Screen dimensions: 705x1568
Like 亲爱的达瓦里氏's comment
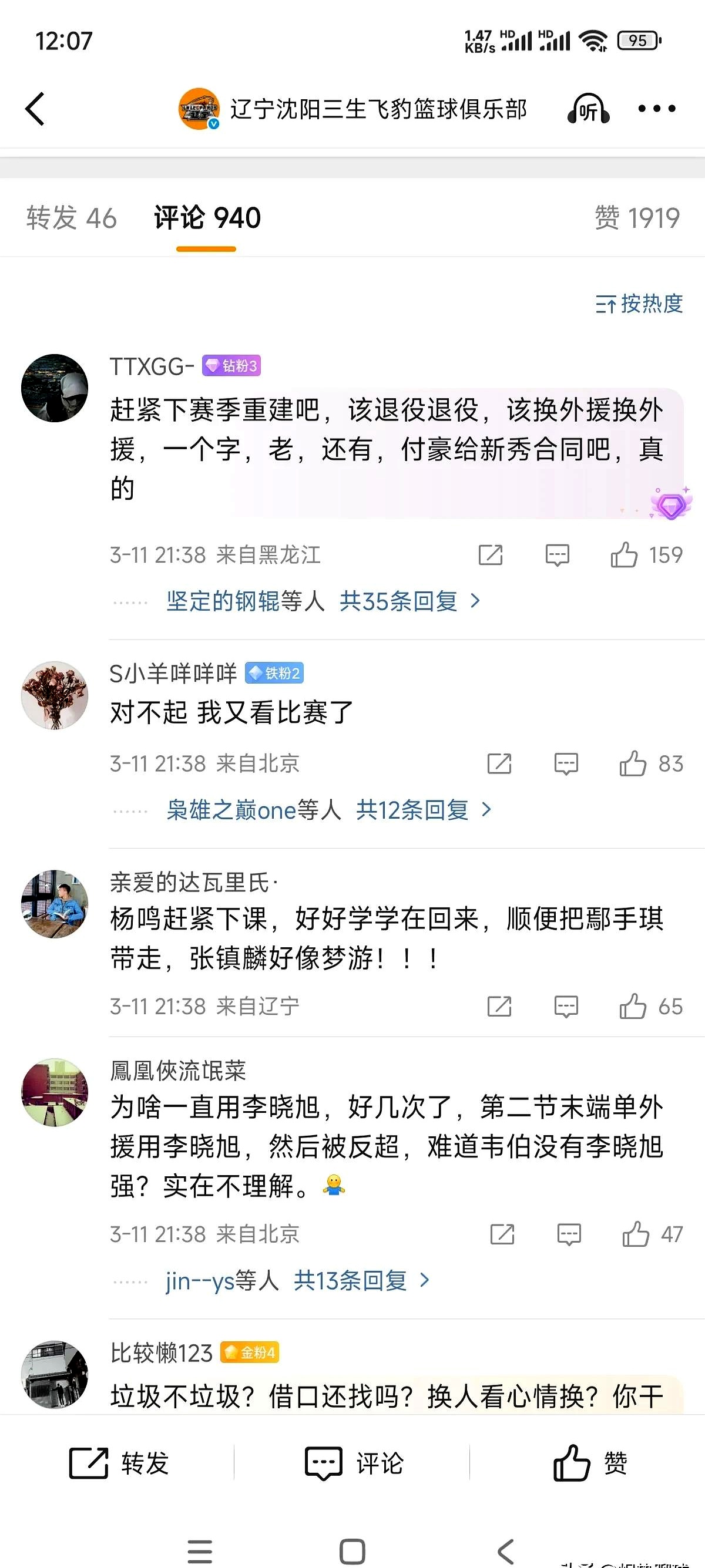click(x=633, y=1006)
